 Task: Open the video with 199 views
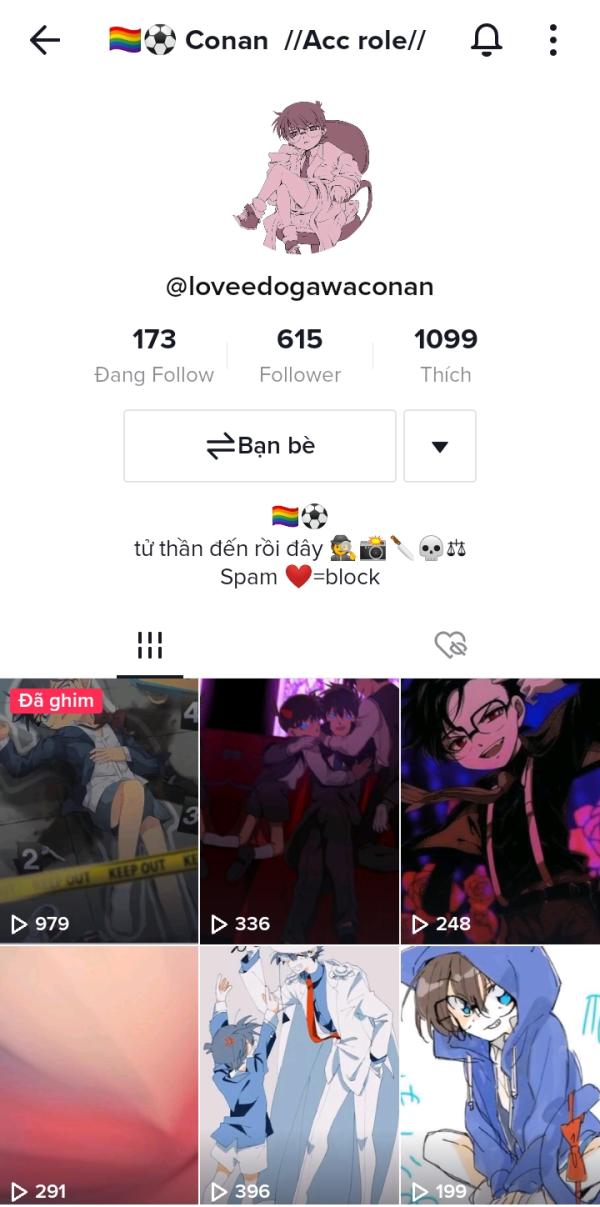coord(501,1076)
